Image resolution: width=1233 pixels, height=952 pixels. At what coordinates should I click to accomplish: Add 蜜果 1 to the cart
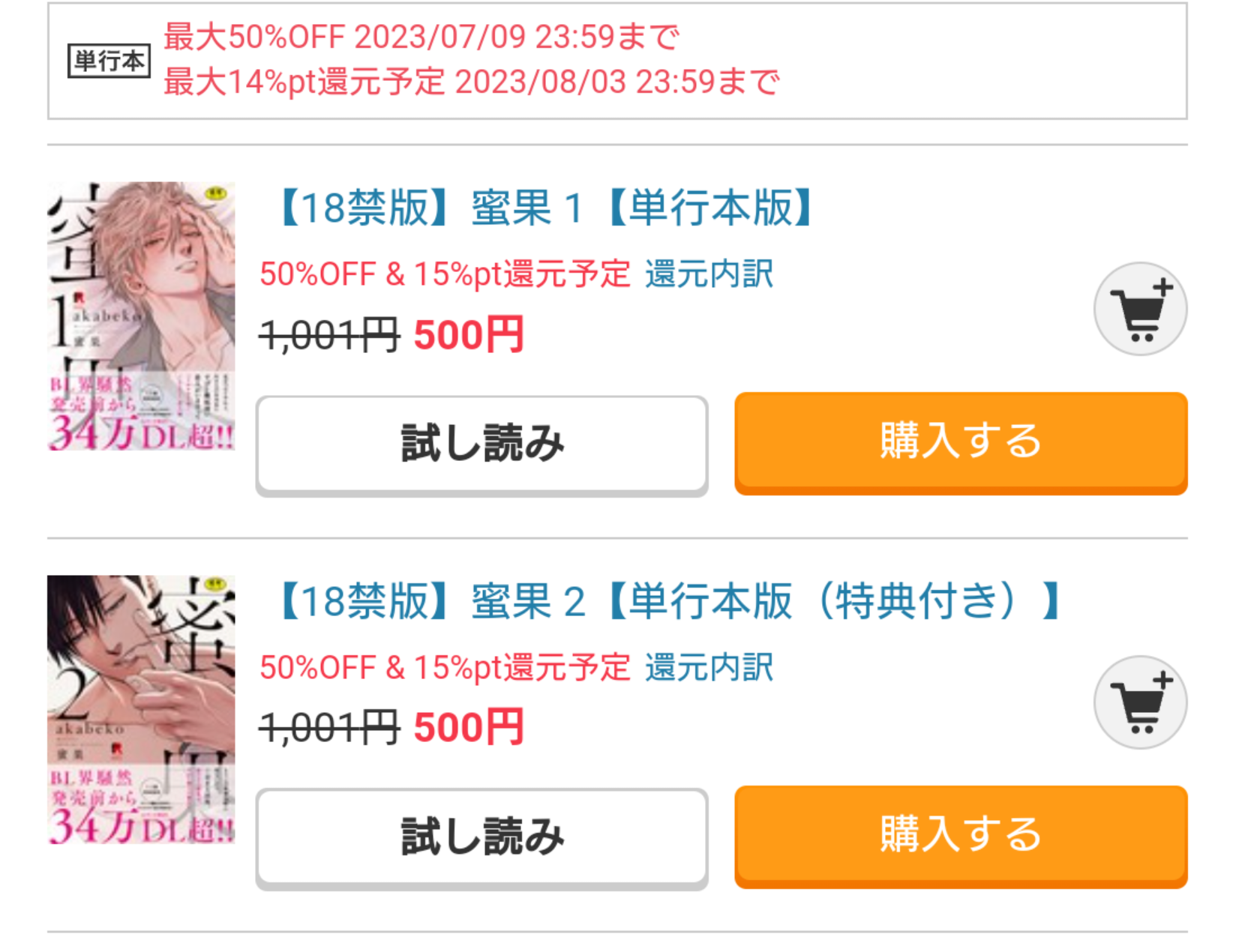1139,309
